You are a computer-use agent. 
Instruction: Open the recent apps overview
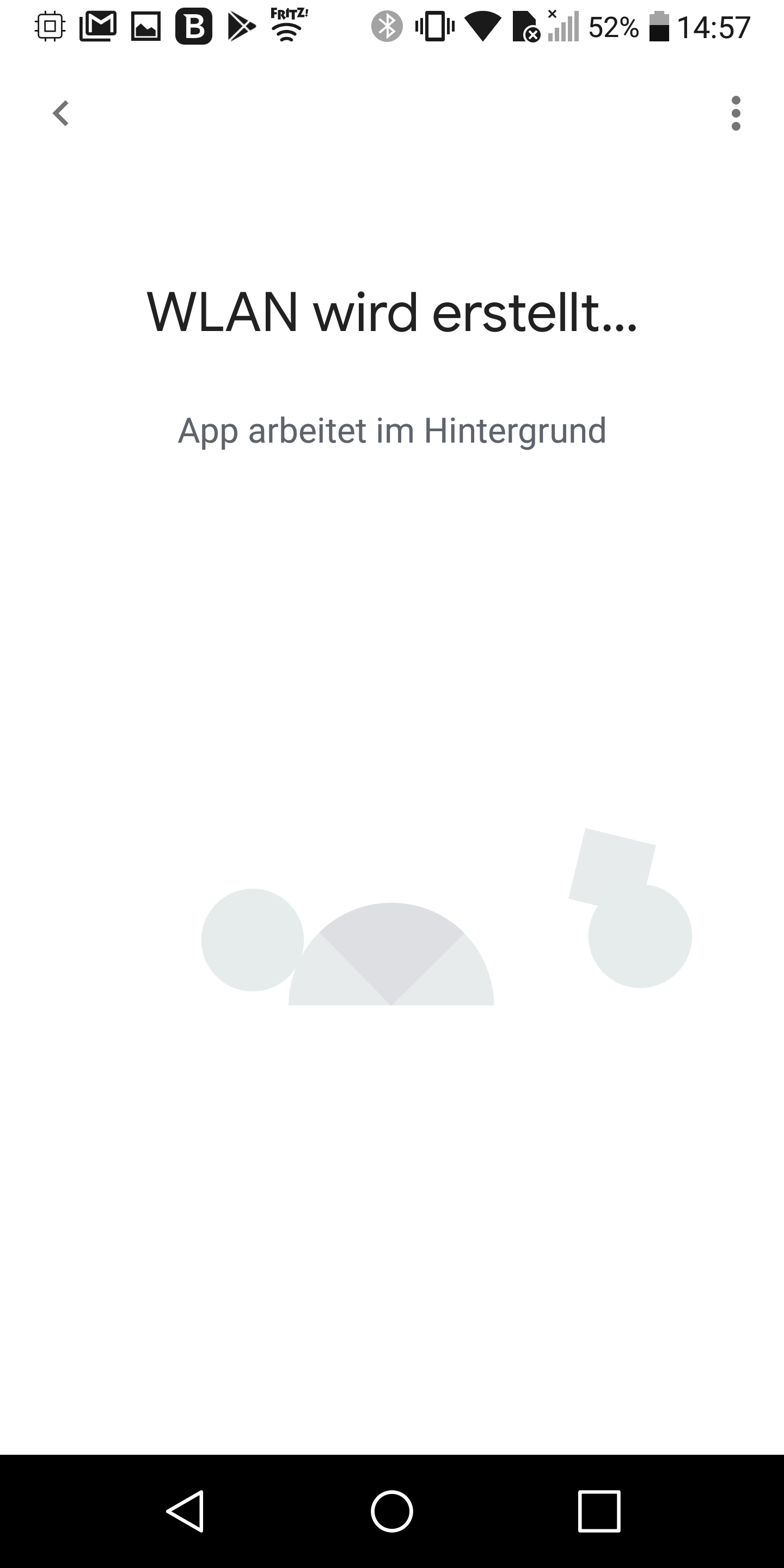coord(599,1511)
